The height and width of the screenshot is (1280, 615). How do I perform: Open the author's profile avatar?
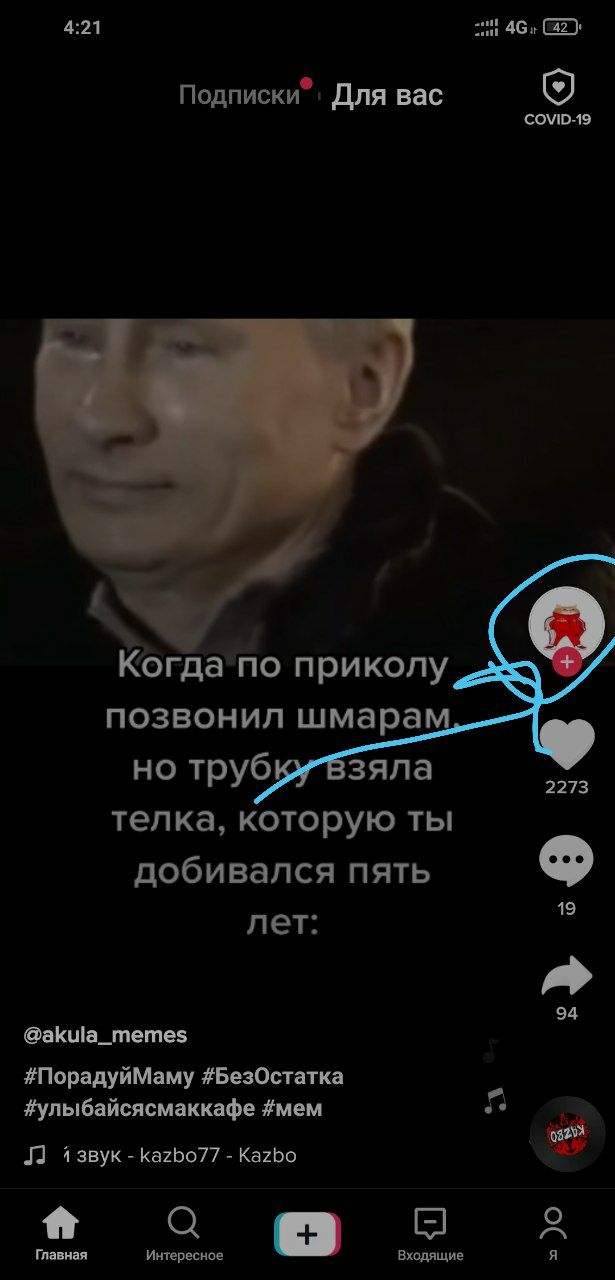[566, 622]
